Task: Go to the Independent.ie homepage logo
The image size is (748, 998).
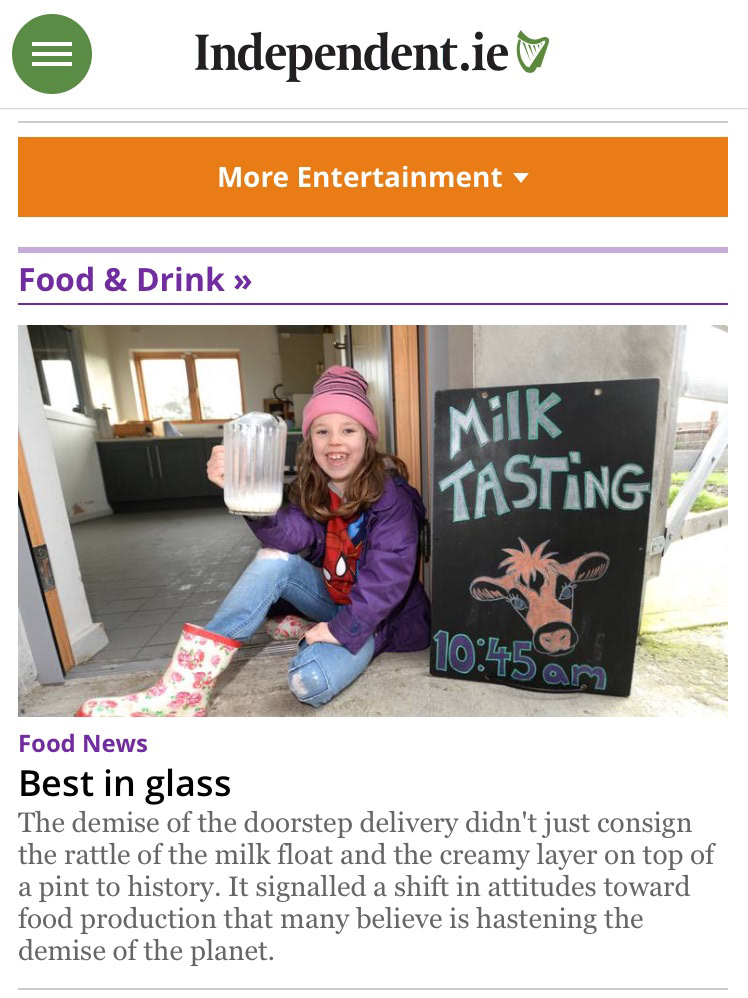Action: (x=371, y=53)
